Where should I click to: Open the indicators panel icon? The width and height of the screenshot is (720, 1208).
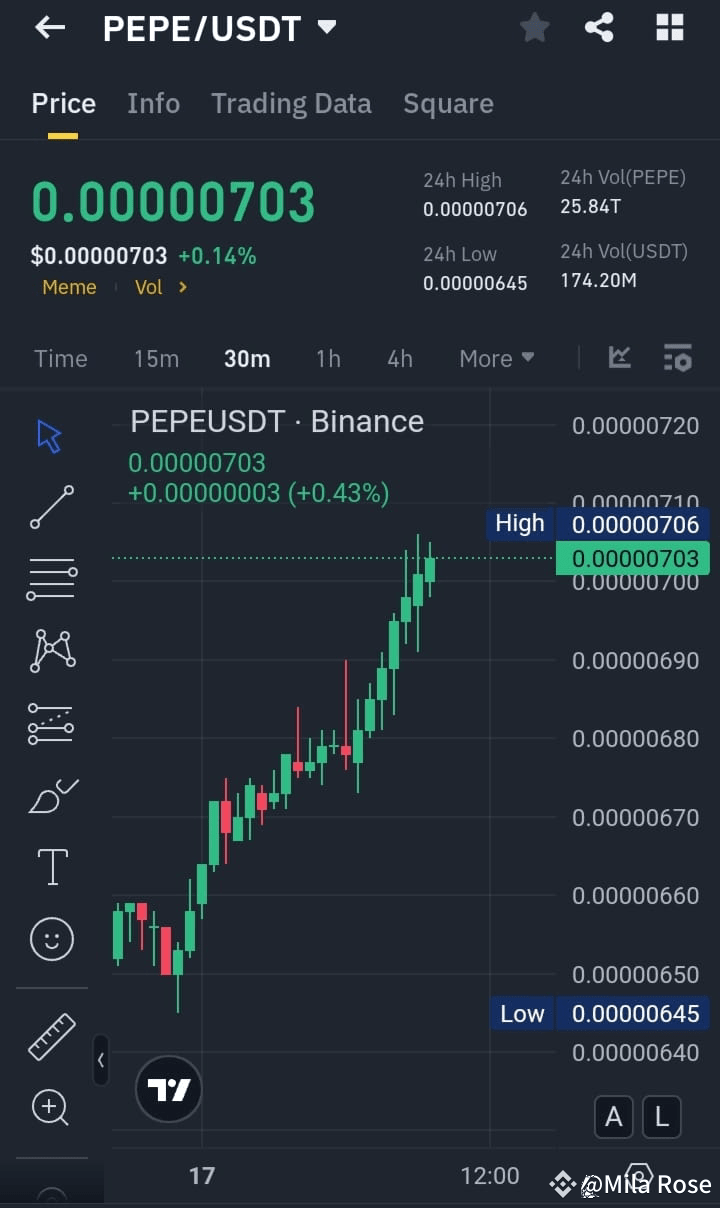pos(619,357)
